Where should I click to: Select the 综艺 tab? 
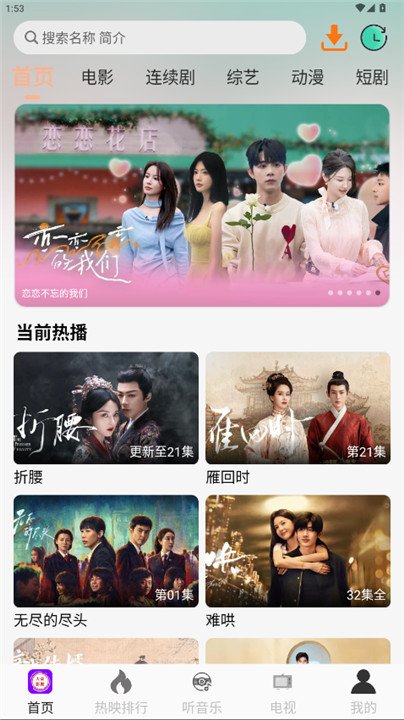[242, 77]
